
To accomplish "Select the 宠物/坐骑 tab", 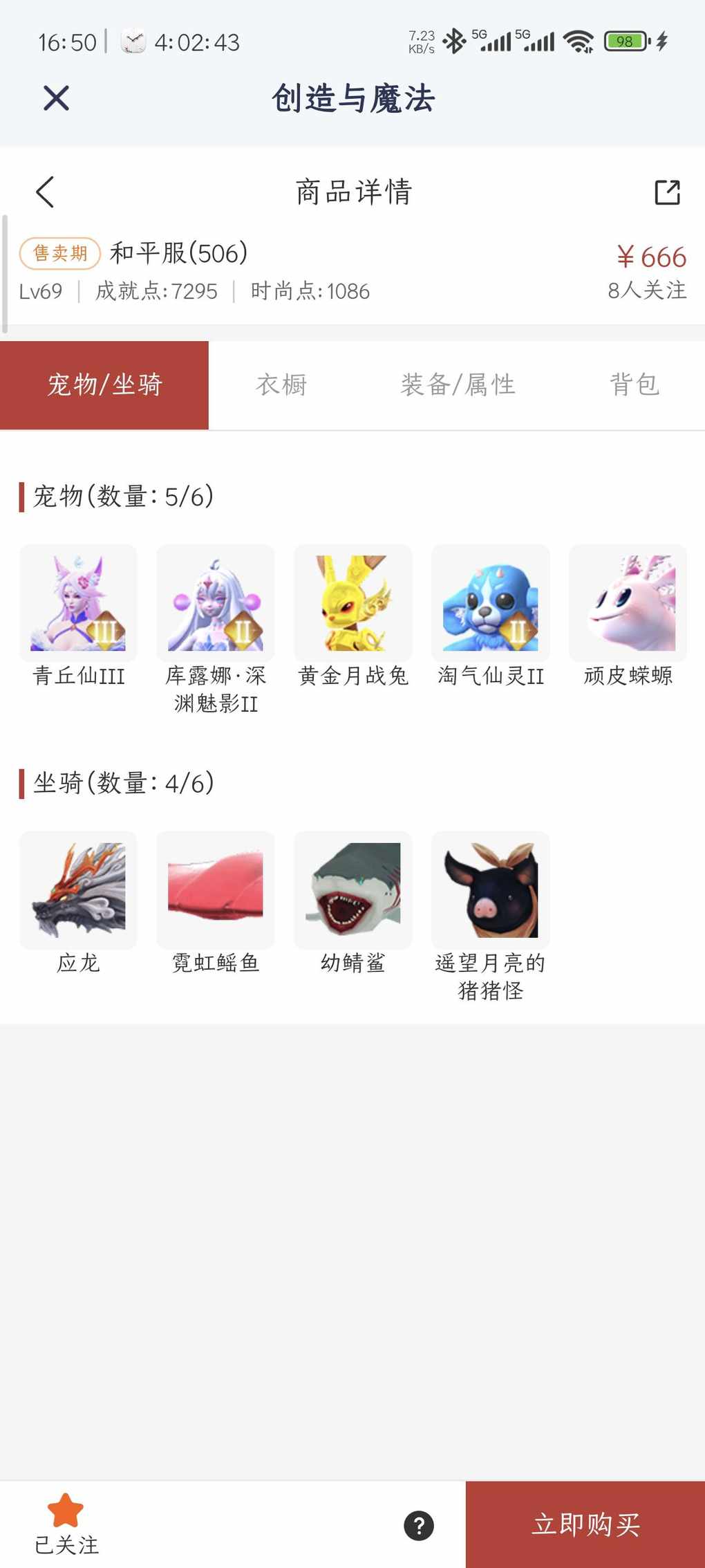I will pos(104,385).
